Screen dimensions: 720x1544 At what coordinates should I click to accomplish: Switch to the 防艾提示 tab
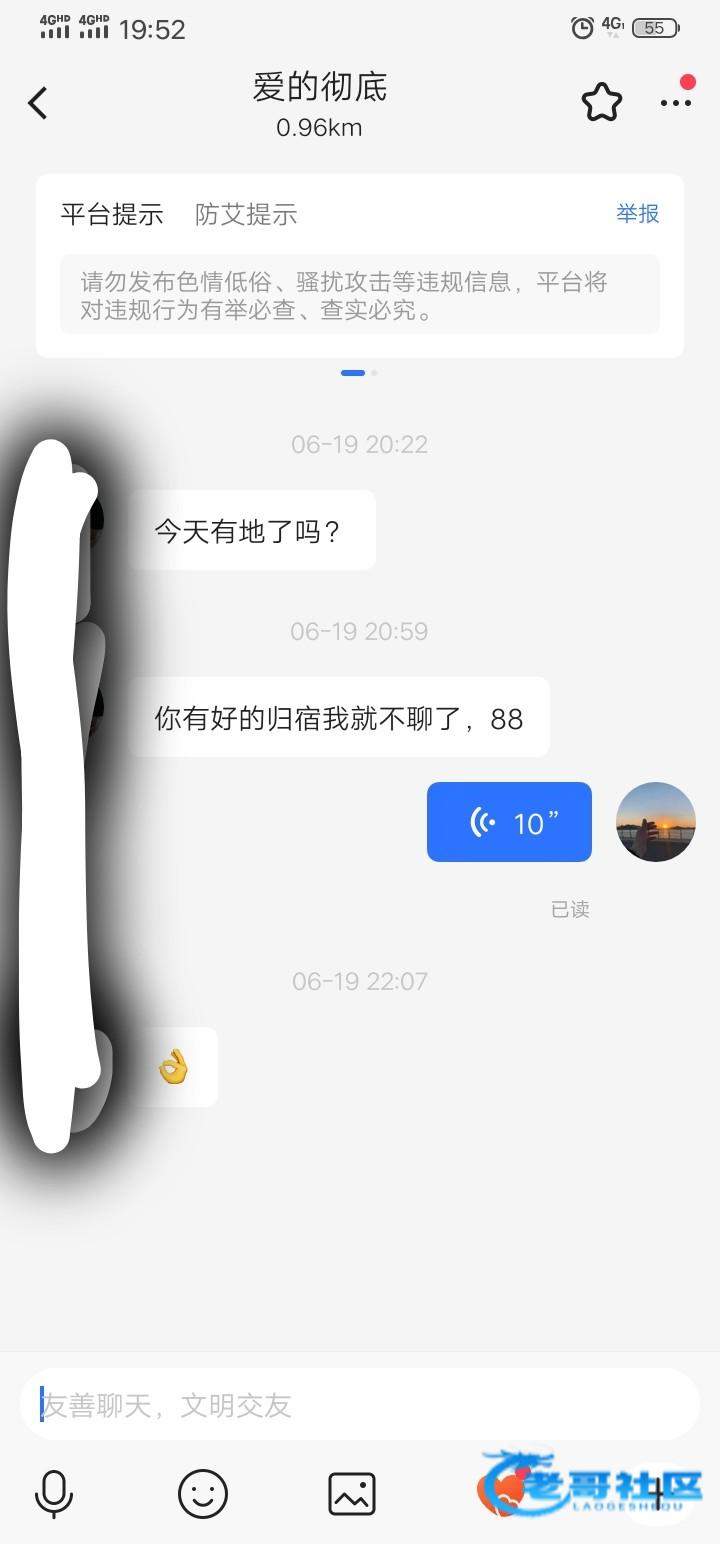click(246, 214)
